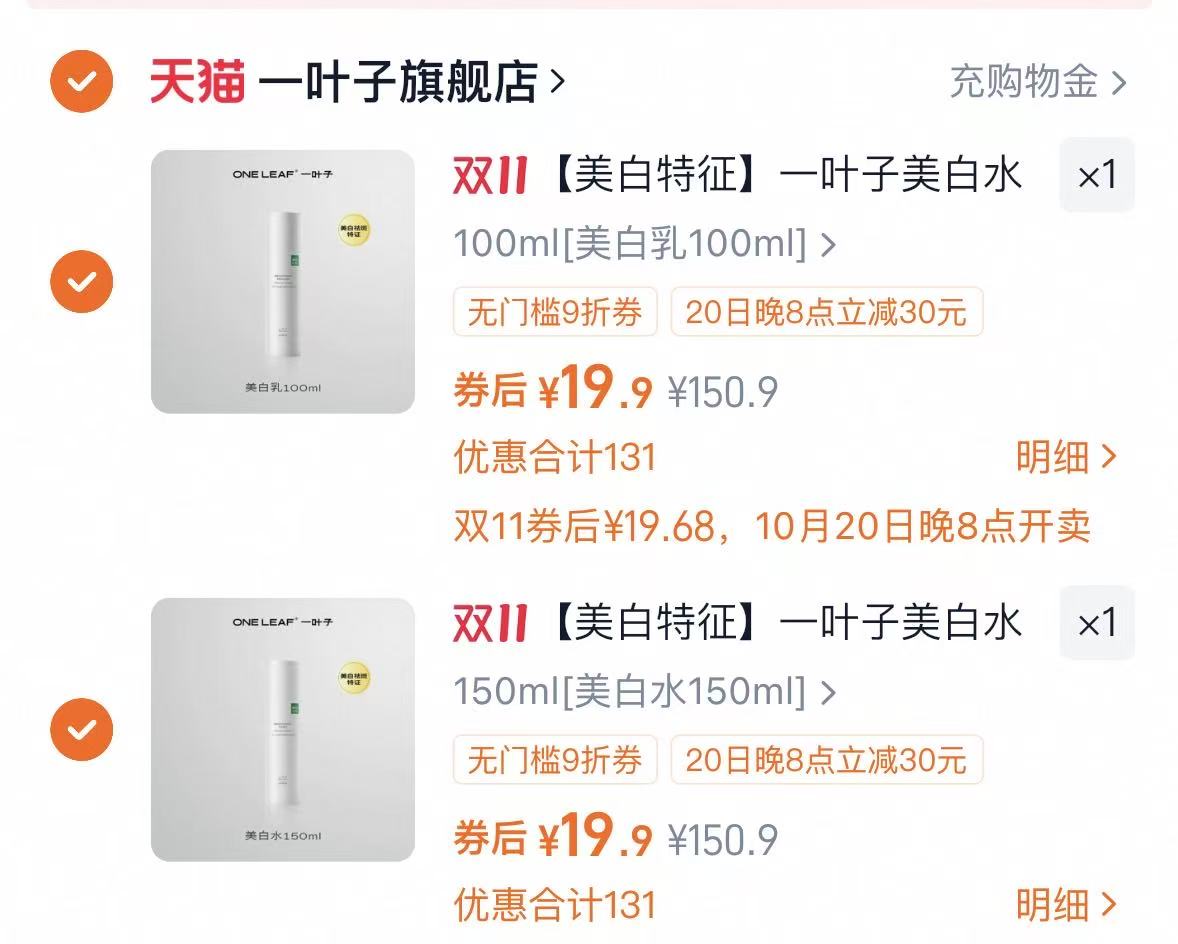Change the 150ml[美白水150ml] specification
Screen dimensions: 1178x944
[x=645, y=692]
